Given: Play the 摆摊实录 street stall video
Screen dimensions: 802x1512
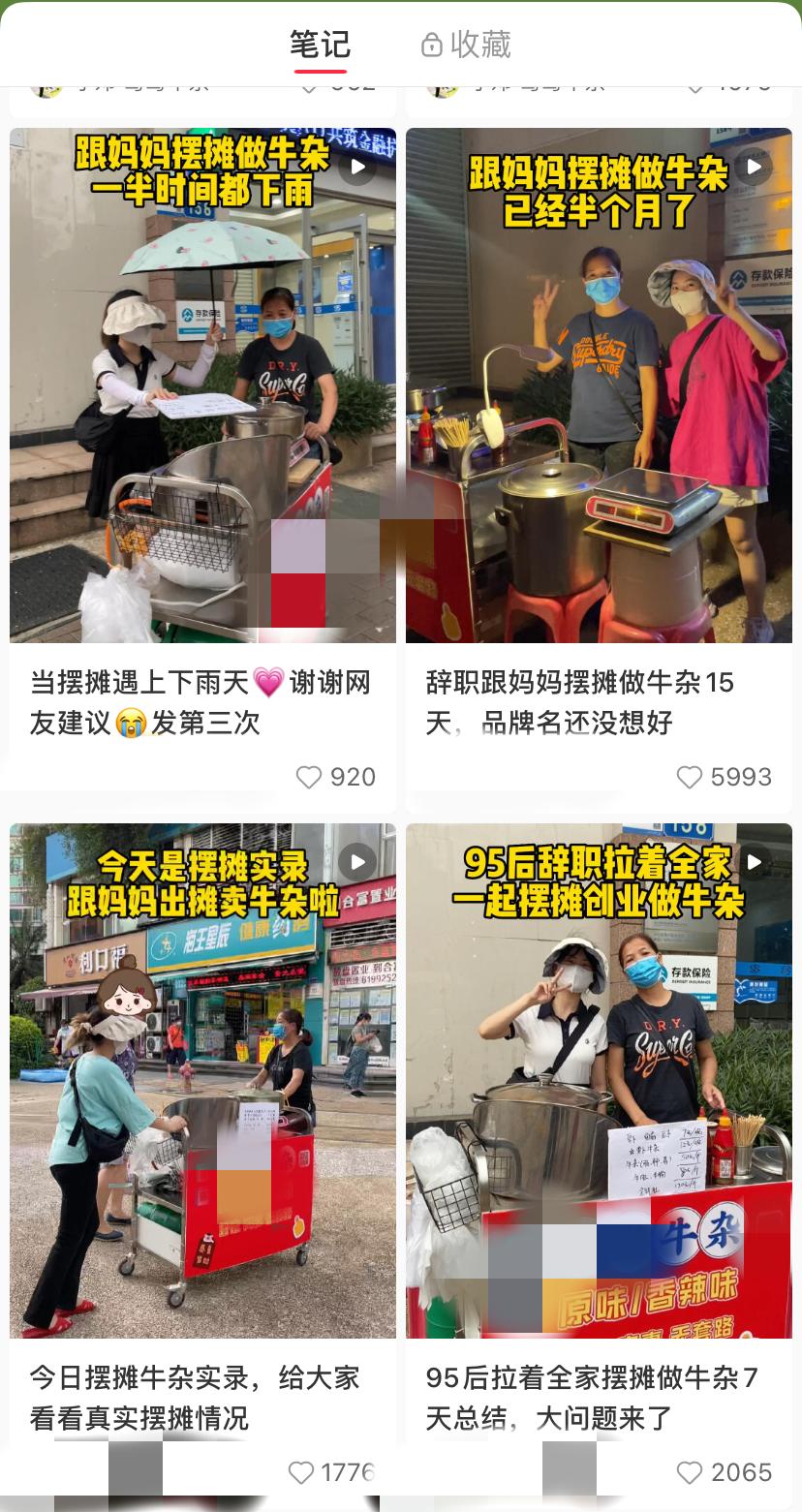Looking at the screenshot, I should pyautogui.click(x=357, y=861).
